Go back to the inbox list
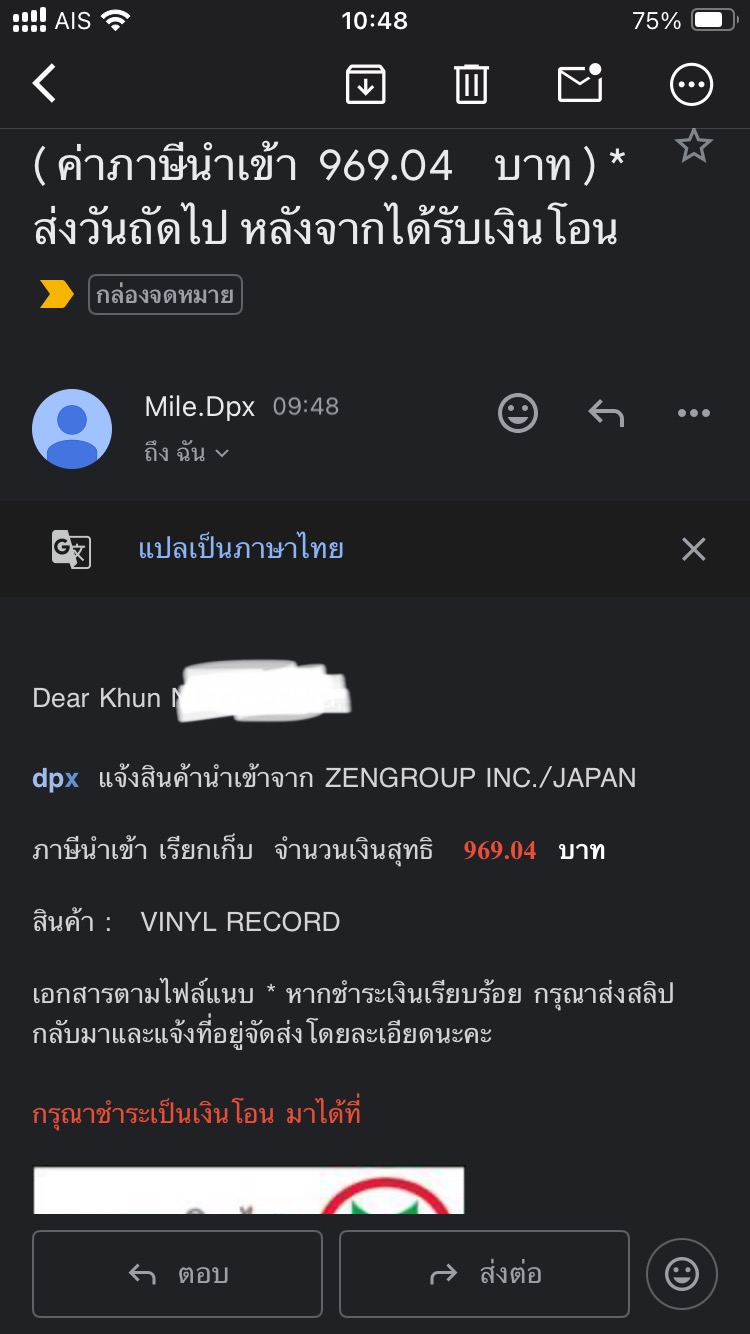 tap(45, 84)
